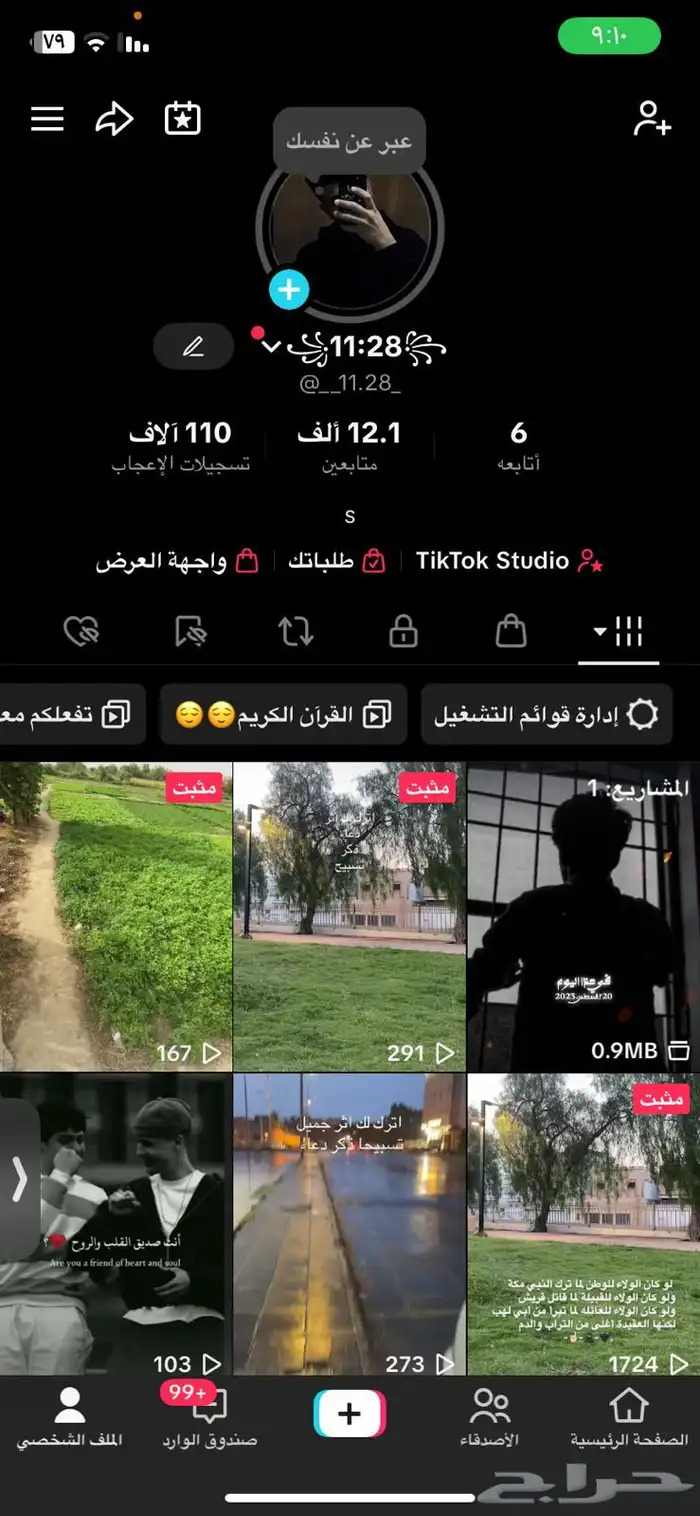Open the drafts tile المشاريع

pyautogui.click(x=583, y=916)
